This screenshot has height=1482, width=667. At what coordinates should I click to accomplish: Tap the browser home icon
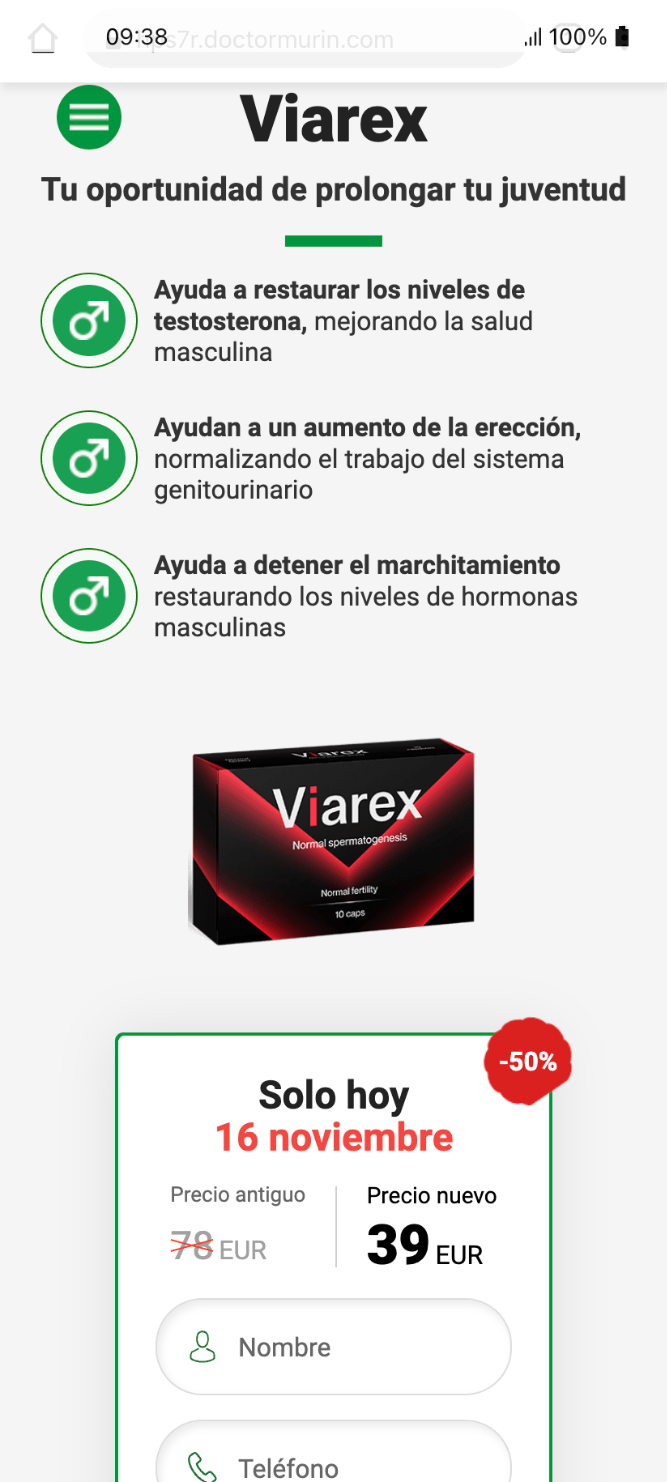[x=42, y=39]
